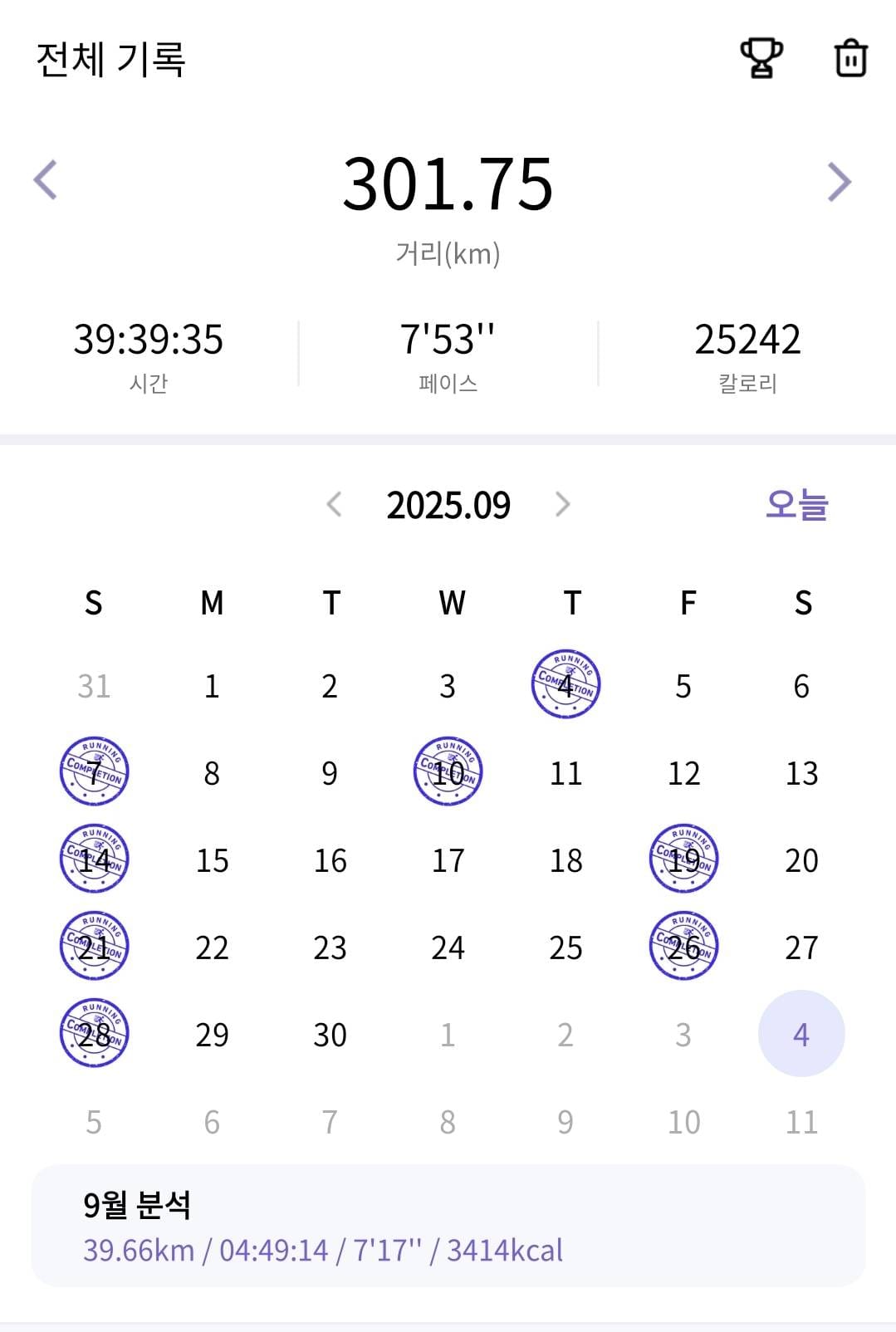
Task: Open the September 28 completion stamp
Action: [95, 1033]
